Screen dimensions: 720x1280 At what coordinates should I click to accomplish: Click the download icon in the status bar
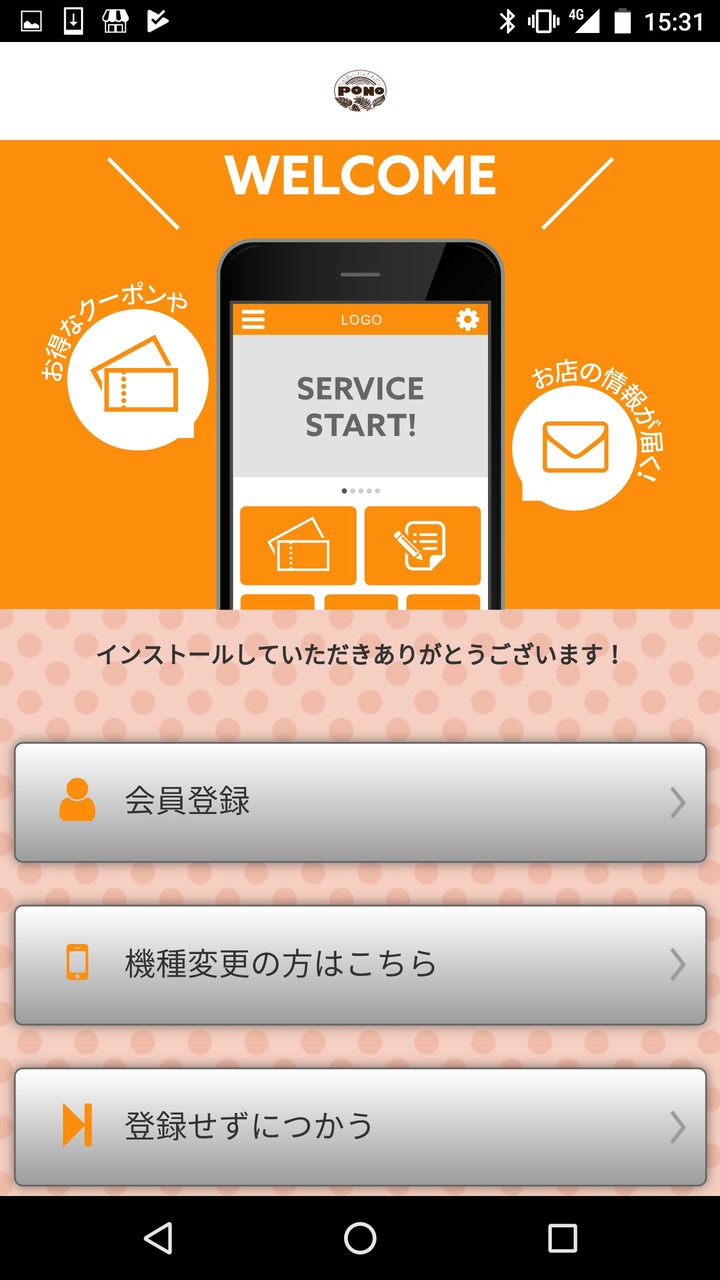click(71, 20)
